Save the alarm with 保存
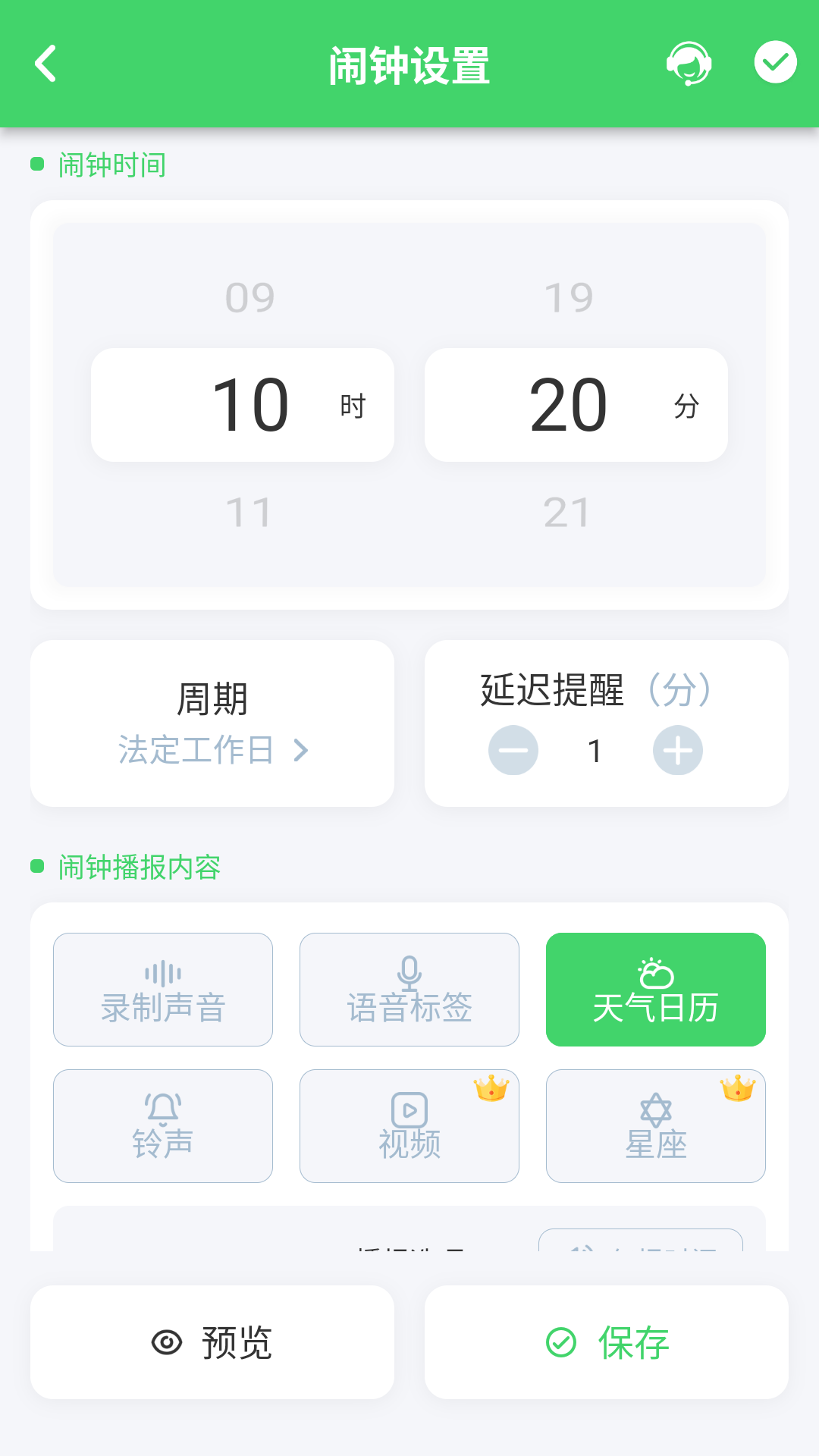 [x=607, y=1342]
